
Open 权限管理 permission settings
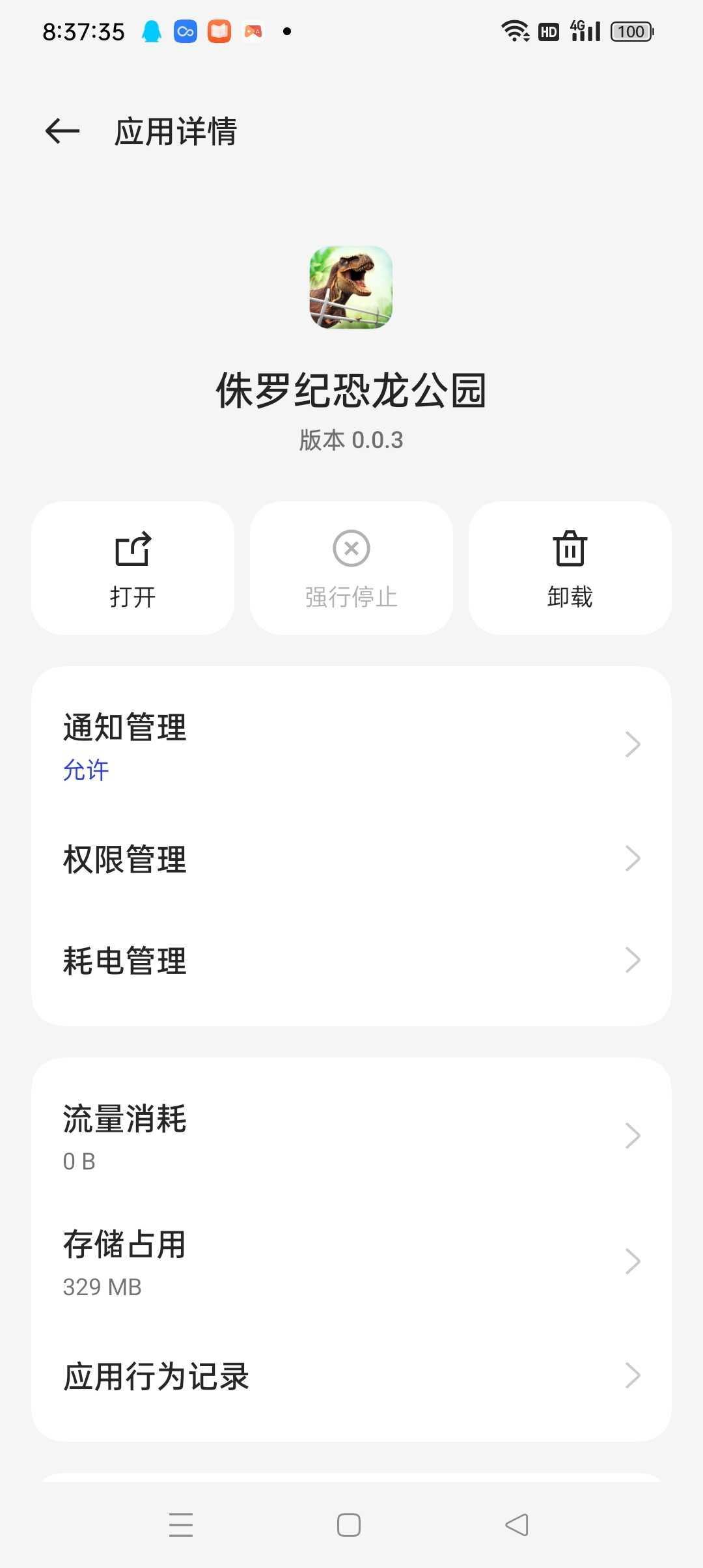pos(351,859)
